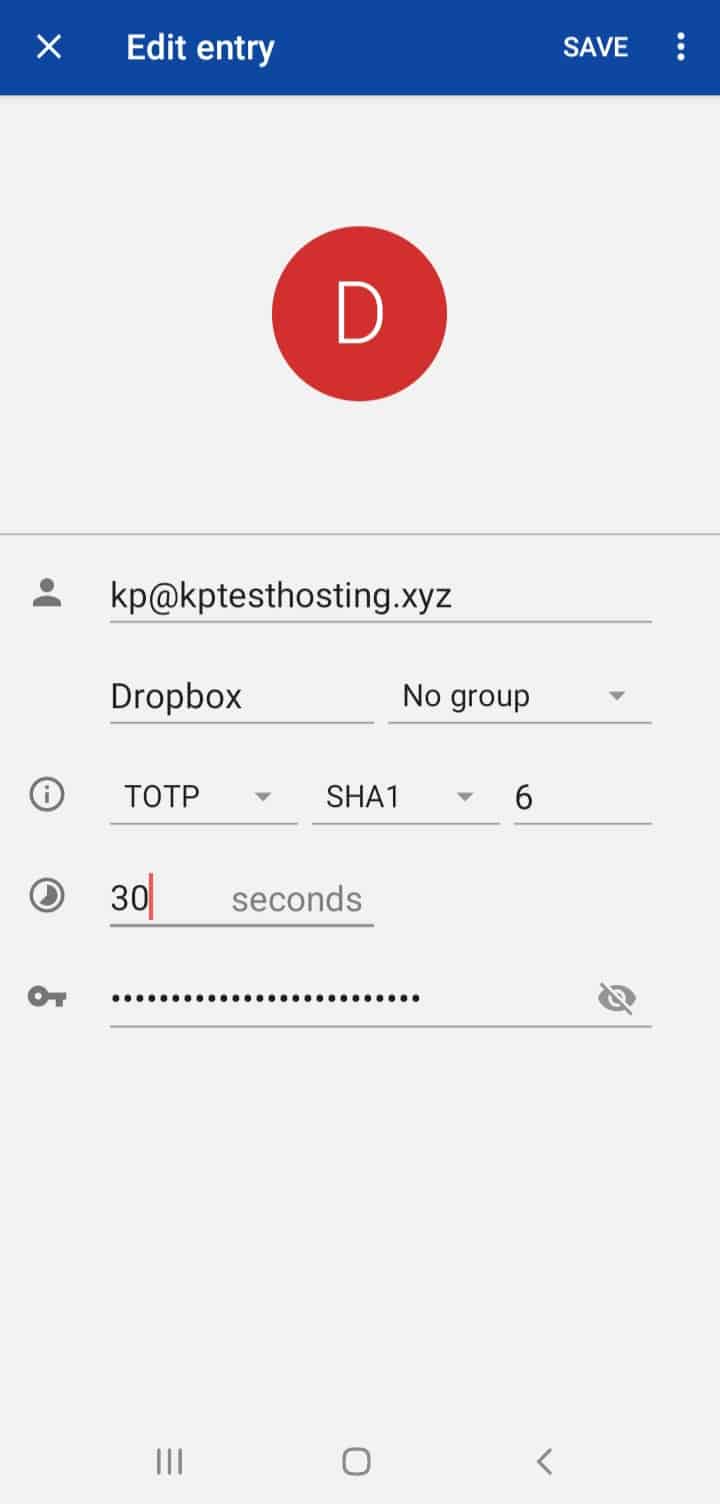
Task: Edit the account name kp@kptesthosting.xyz
Action: (x=380, y=597)
